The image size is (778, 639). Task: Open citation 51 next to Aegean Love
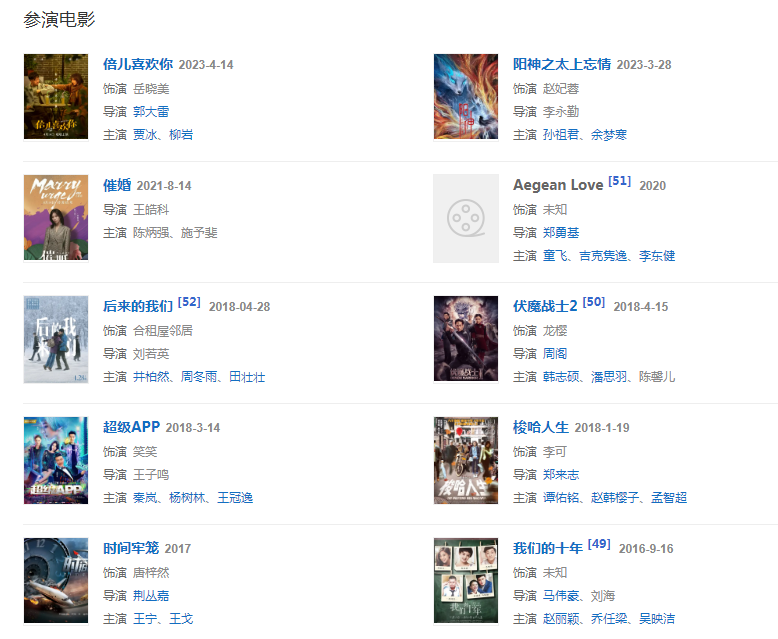click(x=619, y=182)
